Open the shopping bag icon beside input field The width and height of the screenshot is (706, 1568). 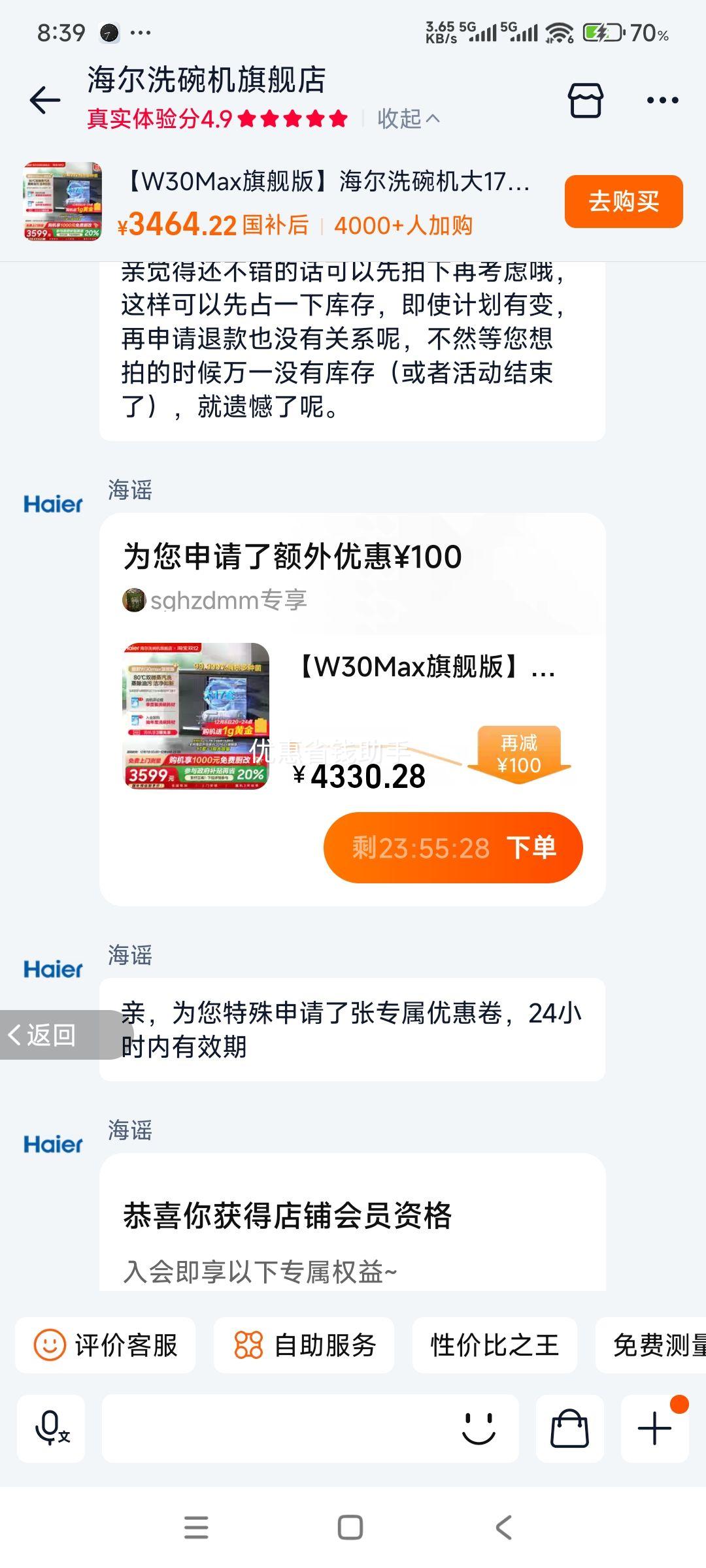click(568, 1428)
